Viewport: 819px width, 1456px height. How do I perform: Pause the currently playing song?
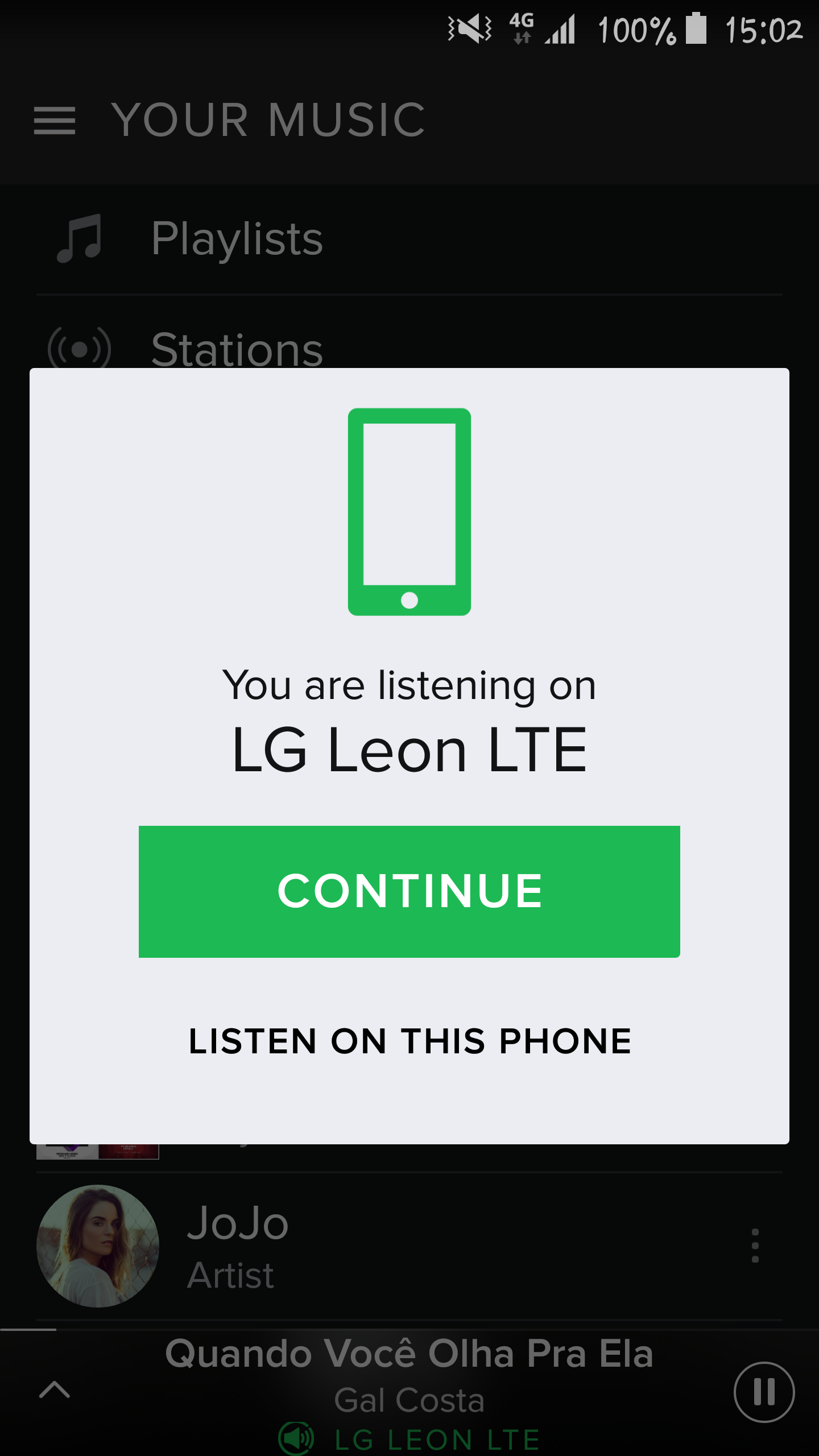764,1392
